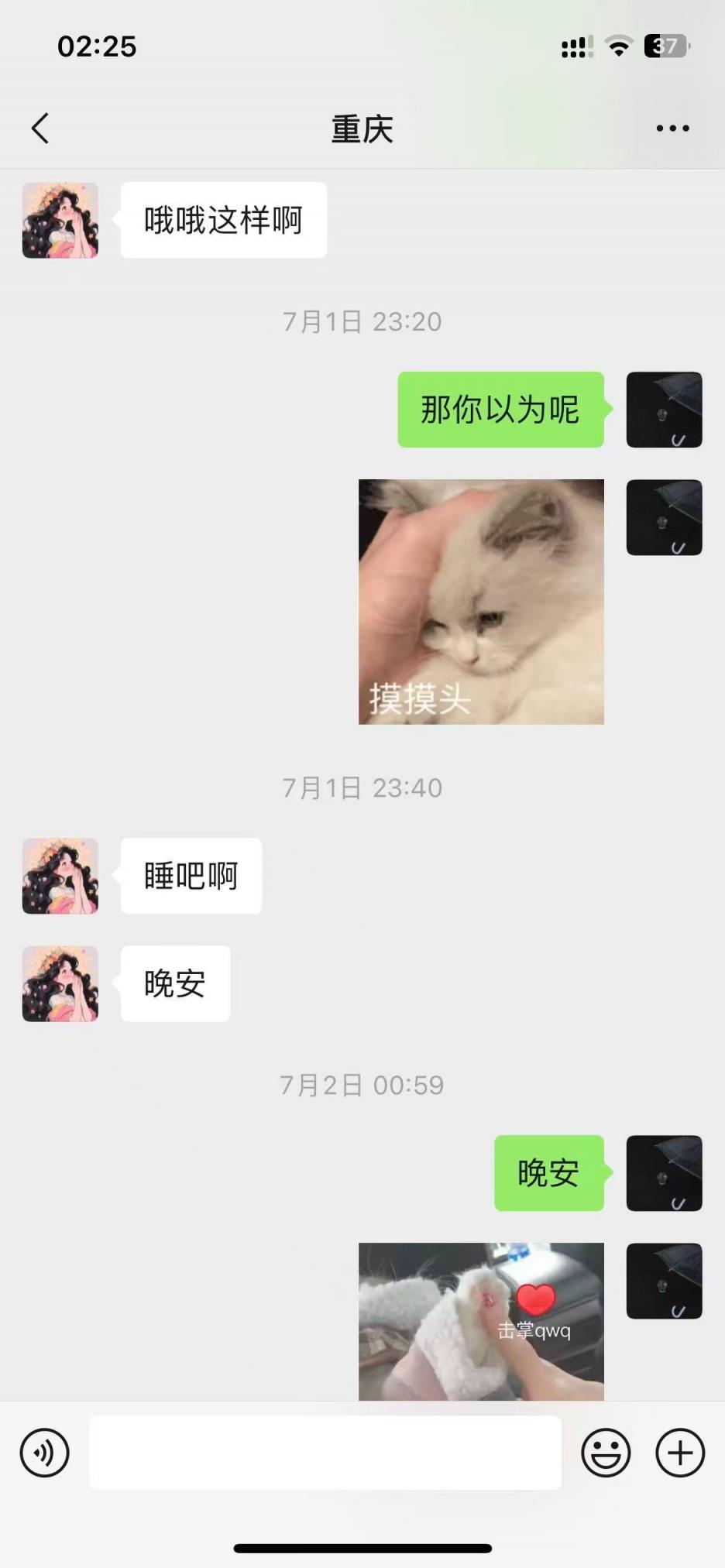Switch to voice message input
The height and width of the screenshot is (1568, 725).
pos(45,1453)
